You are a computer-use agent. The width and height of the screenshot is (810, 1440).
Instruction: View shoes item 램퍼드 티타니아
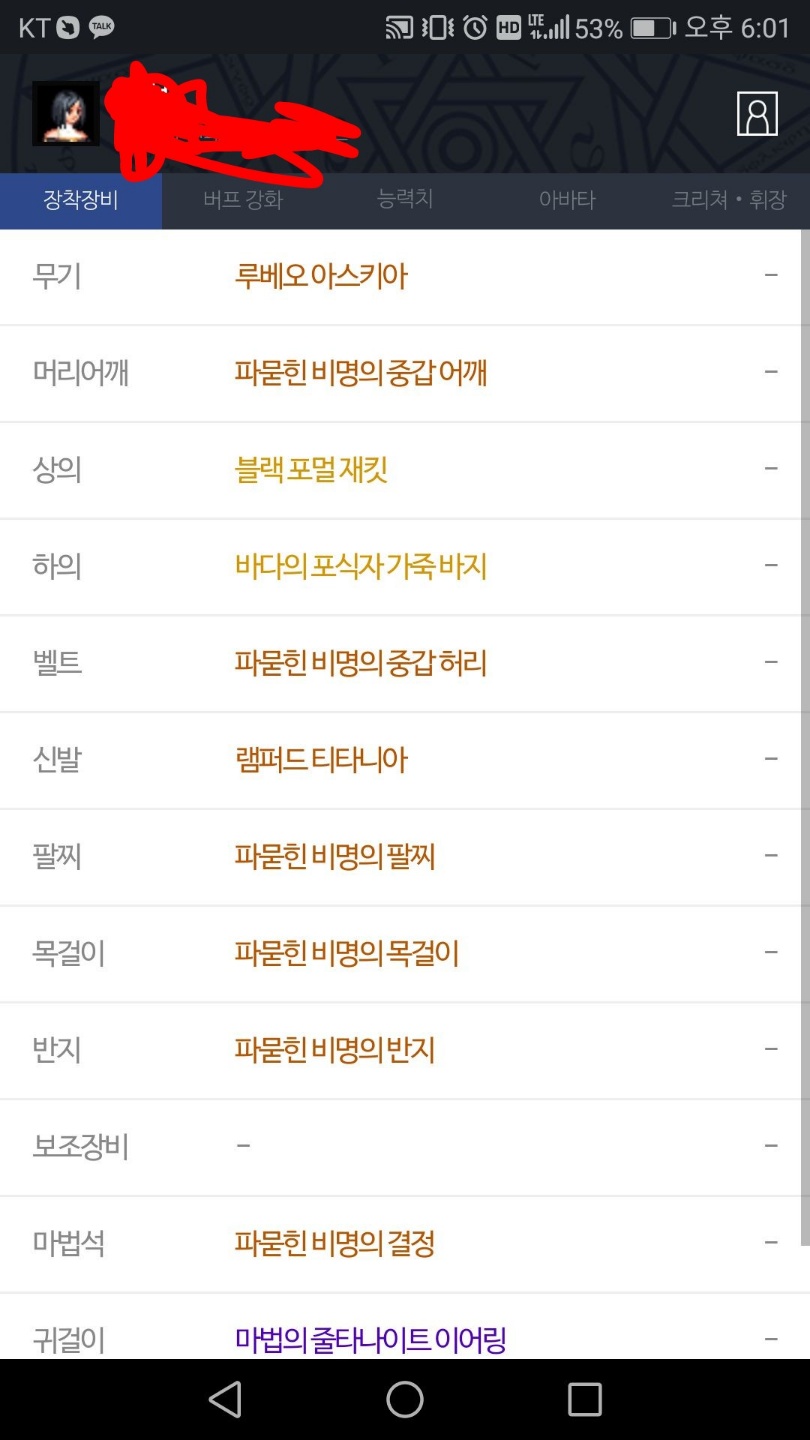(321, 760)
